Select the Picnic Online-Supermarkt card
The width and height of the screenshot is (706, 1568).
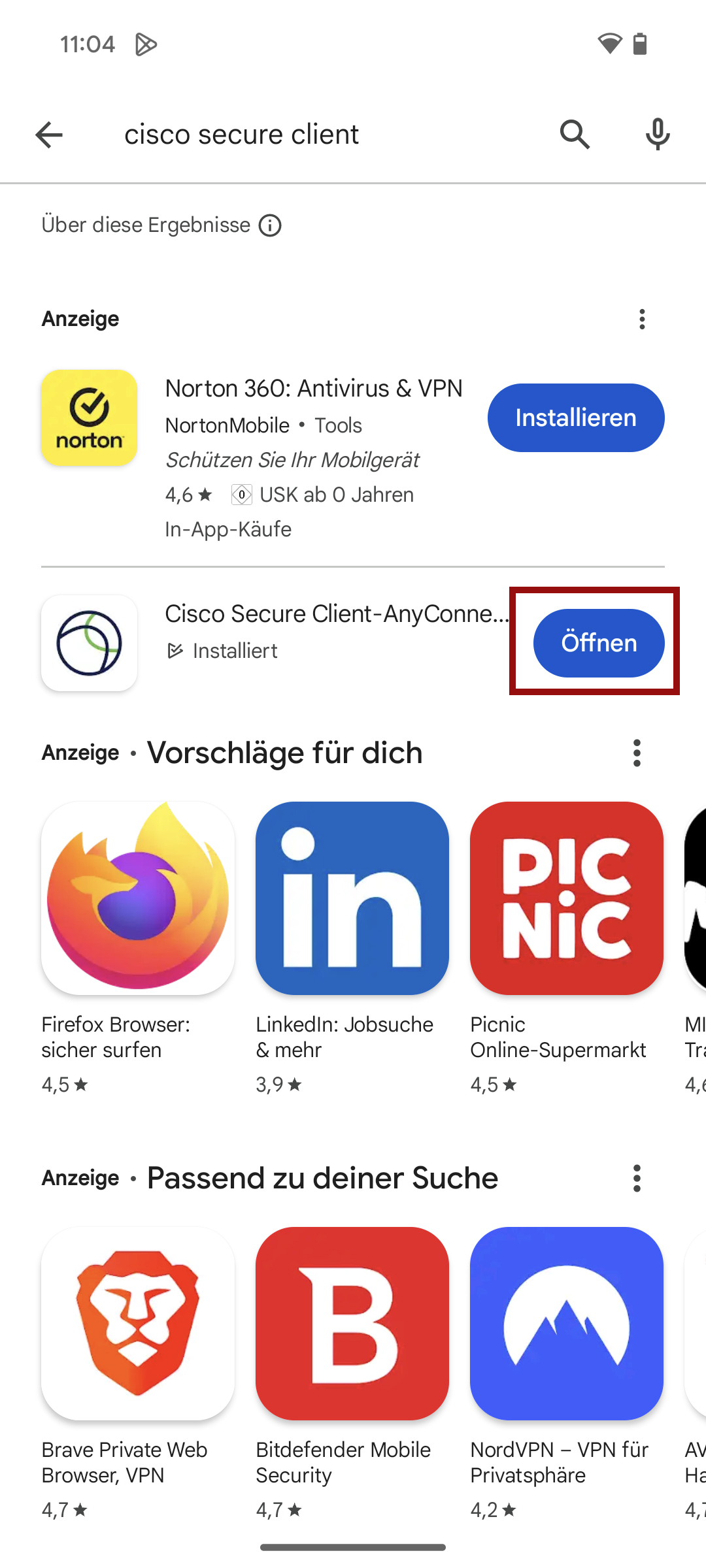[x=567, y=948]
